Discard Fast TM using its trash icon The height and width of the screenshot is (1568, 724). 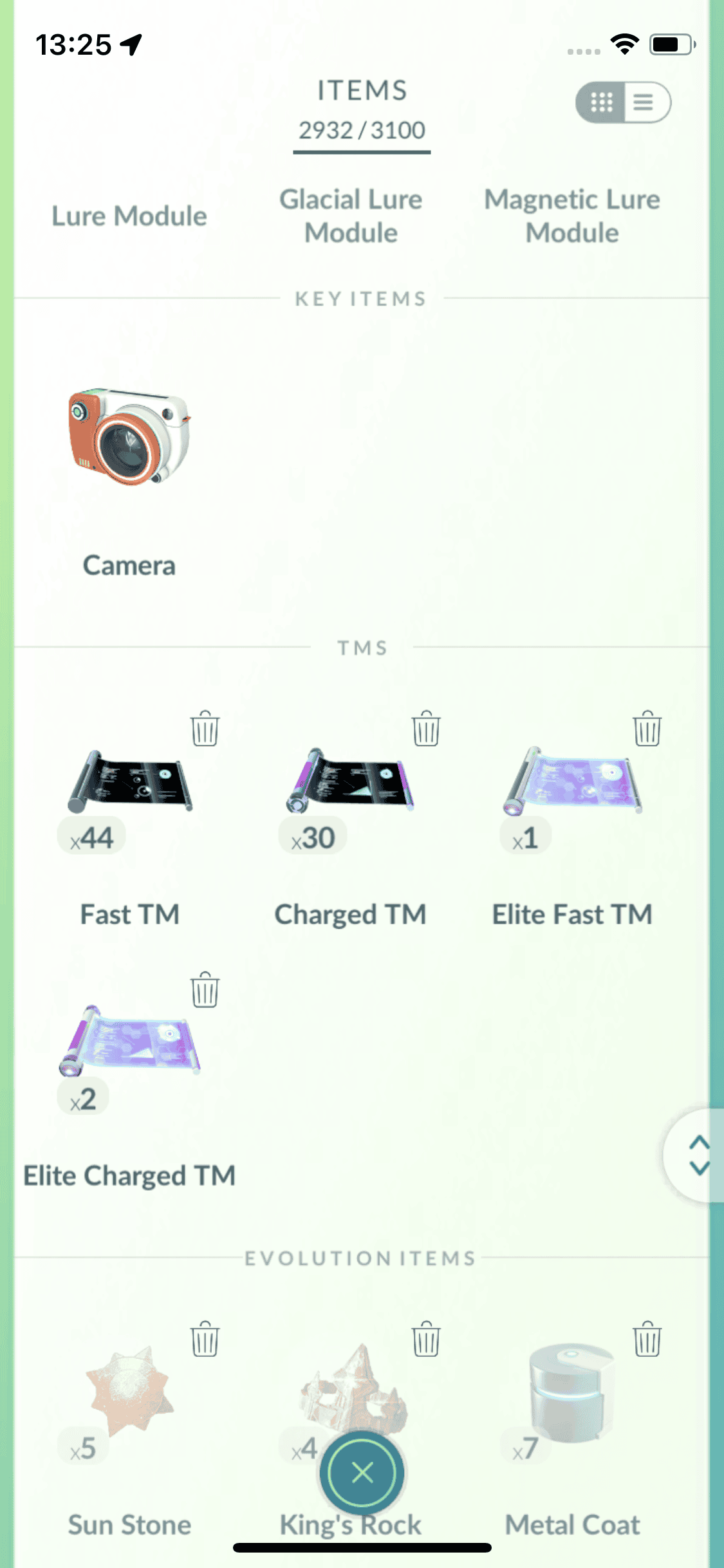coord(205,729)
